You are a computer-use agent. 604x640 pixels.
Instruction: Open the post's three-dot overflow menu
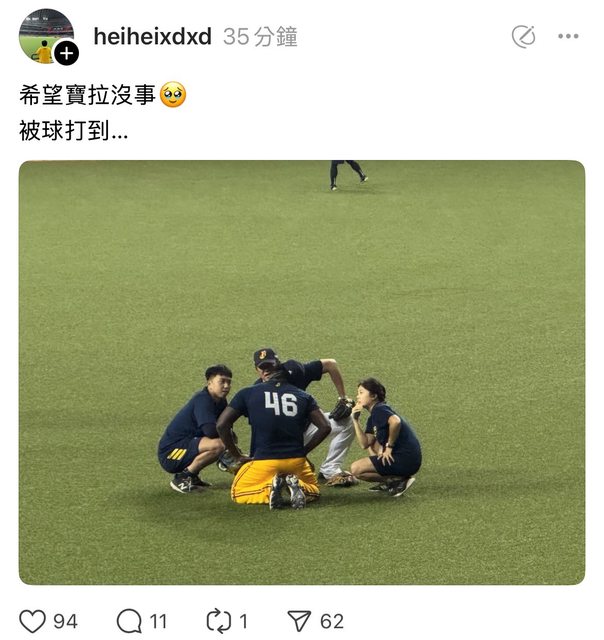click(568, 37)
